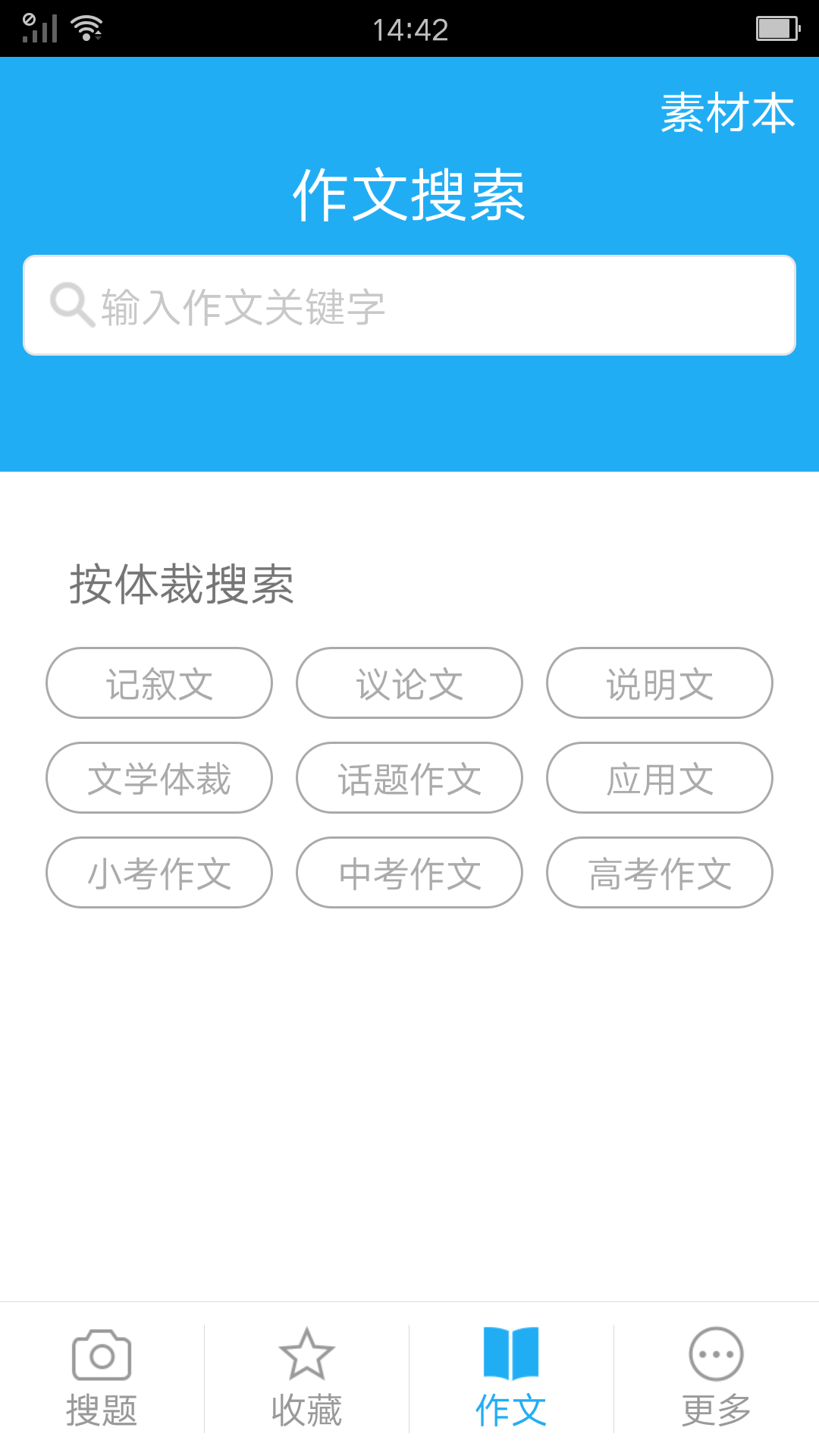Tap the 高考作文 genre button

pos(660,872)
